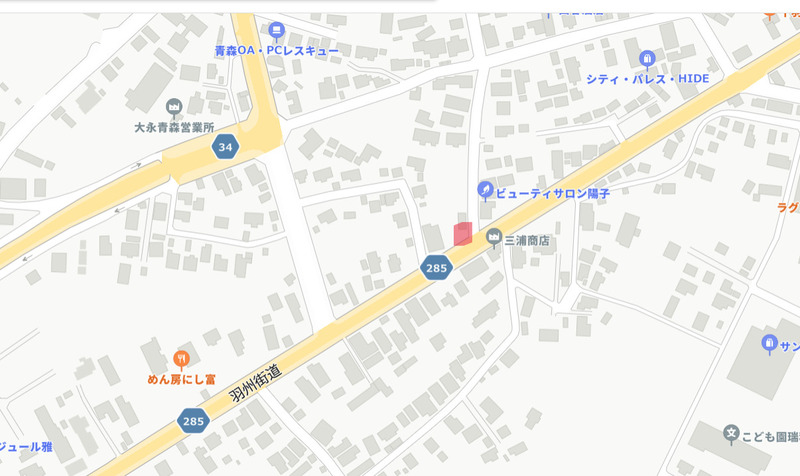This screenshot has width=800, height=476.
Task: Select the 大永青森営業所 place pin
Action: 174,107
